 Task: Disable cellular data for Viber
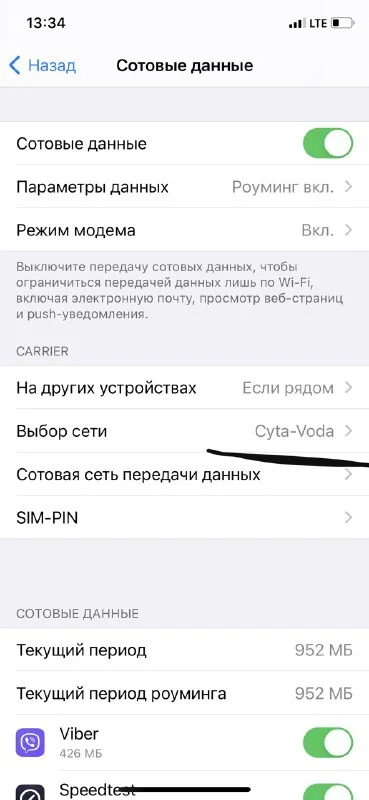[328, 742]
